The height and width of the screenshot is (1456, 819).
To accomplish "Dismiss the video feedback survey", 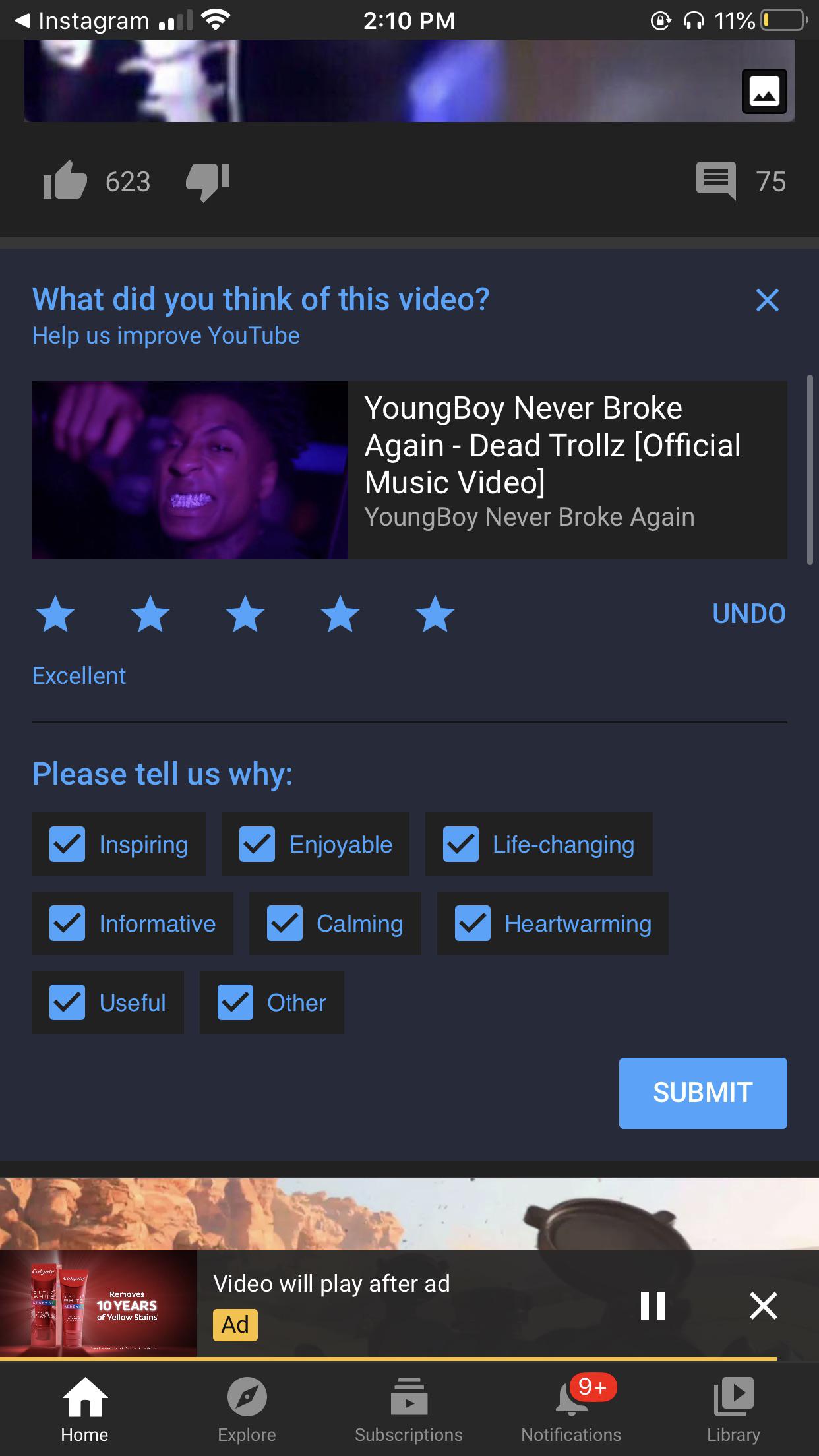I will point(767,300).
